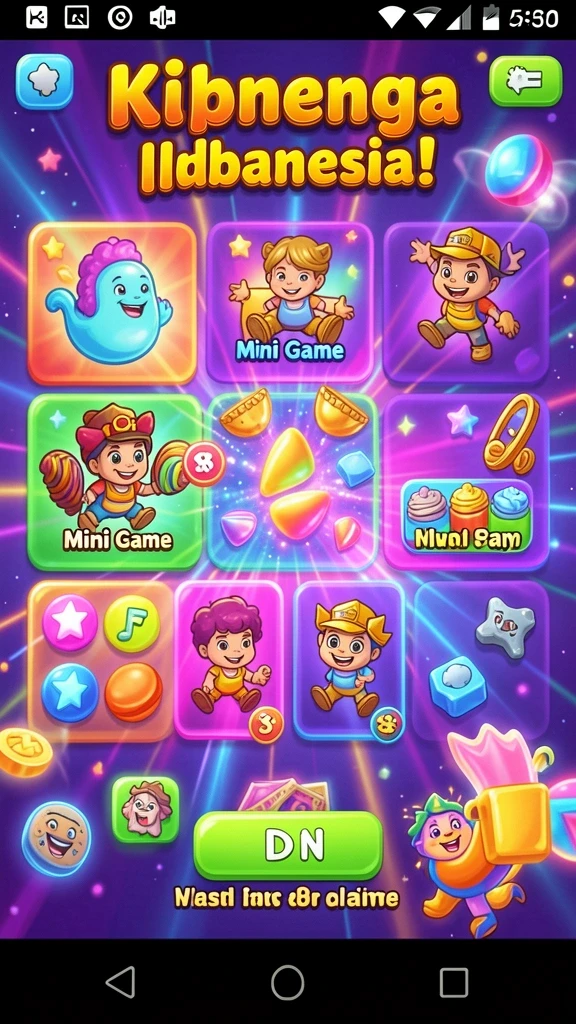The height and width of the screenshot is (1024, 576).
Task: Tap the blue button in the top-left corner
Action: (x=44, y=82)
